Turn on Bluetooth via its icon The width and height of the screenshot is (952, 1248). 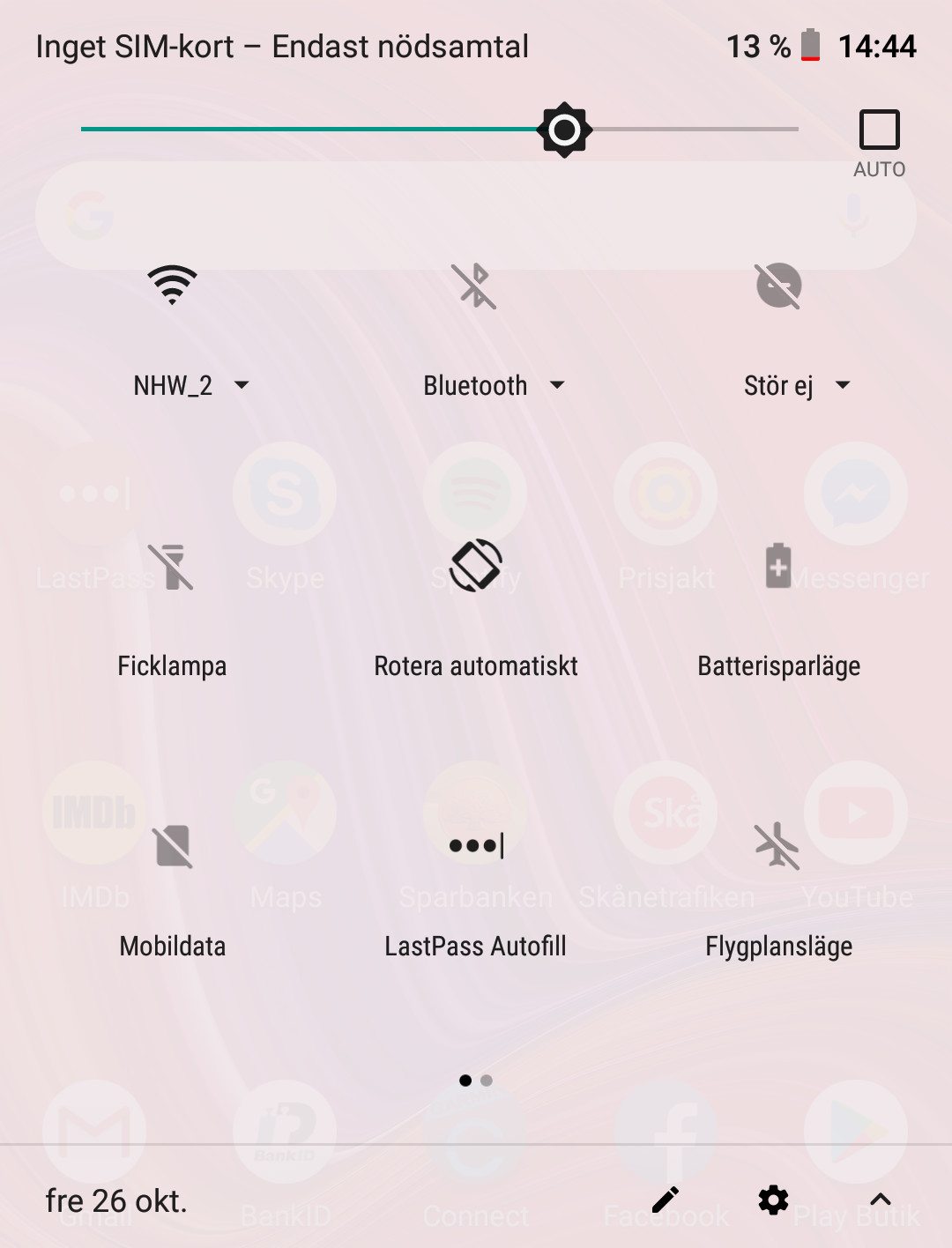475,286
